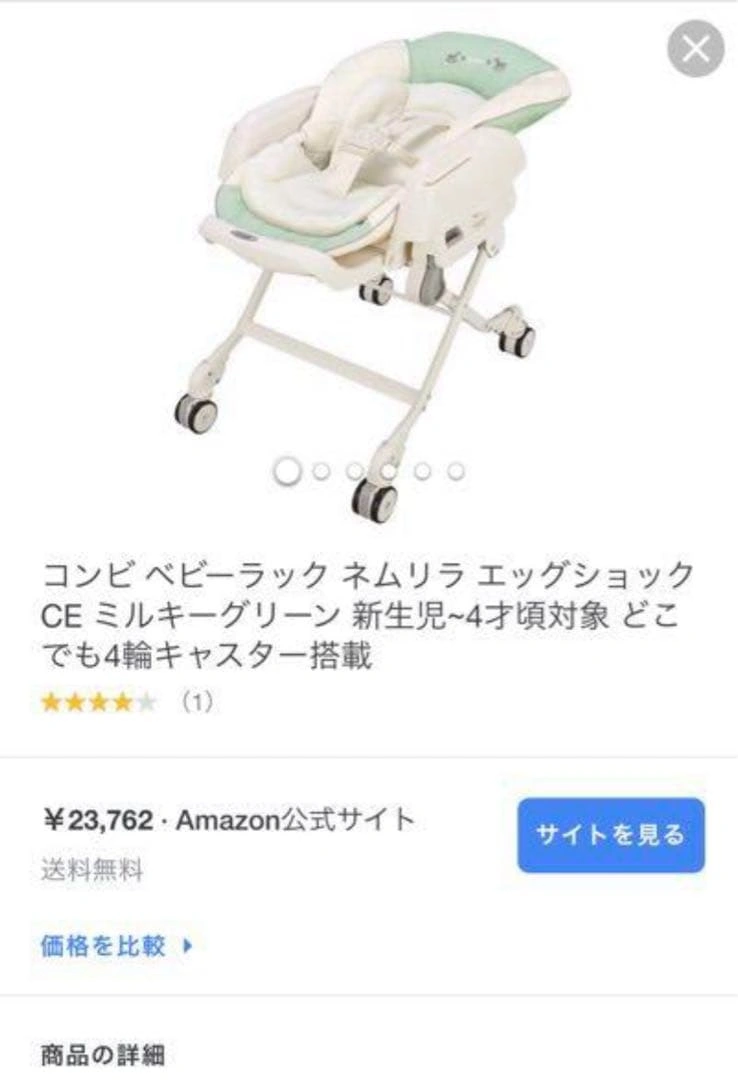Close the product detail panel
Screen dimensions: 738x1080
[696, 47]
